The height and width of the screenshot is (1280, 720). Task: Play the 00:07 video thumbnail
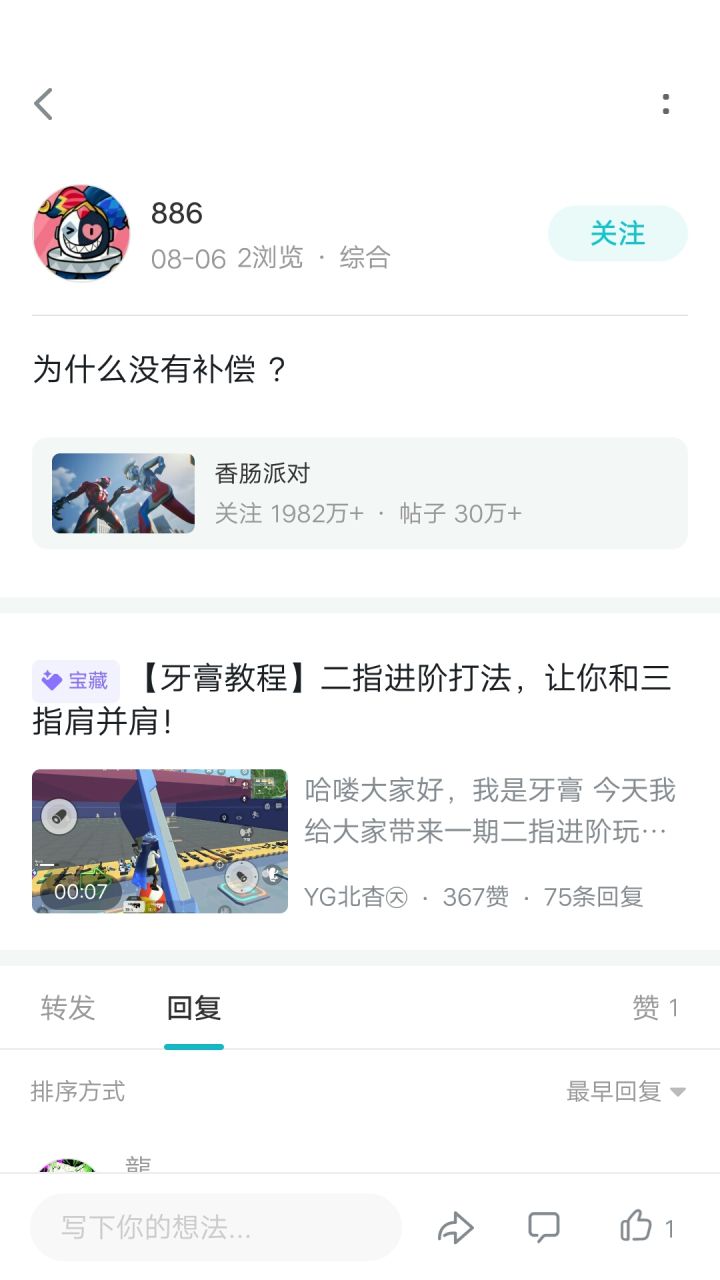[160, 841]
